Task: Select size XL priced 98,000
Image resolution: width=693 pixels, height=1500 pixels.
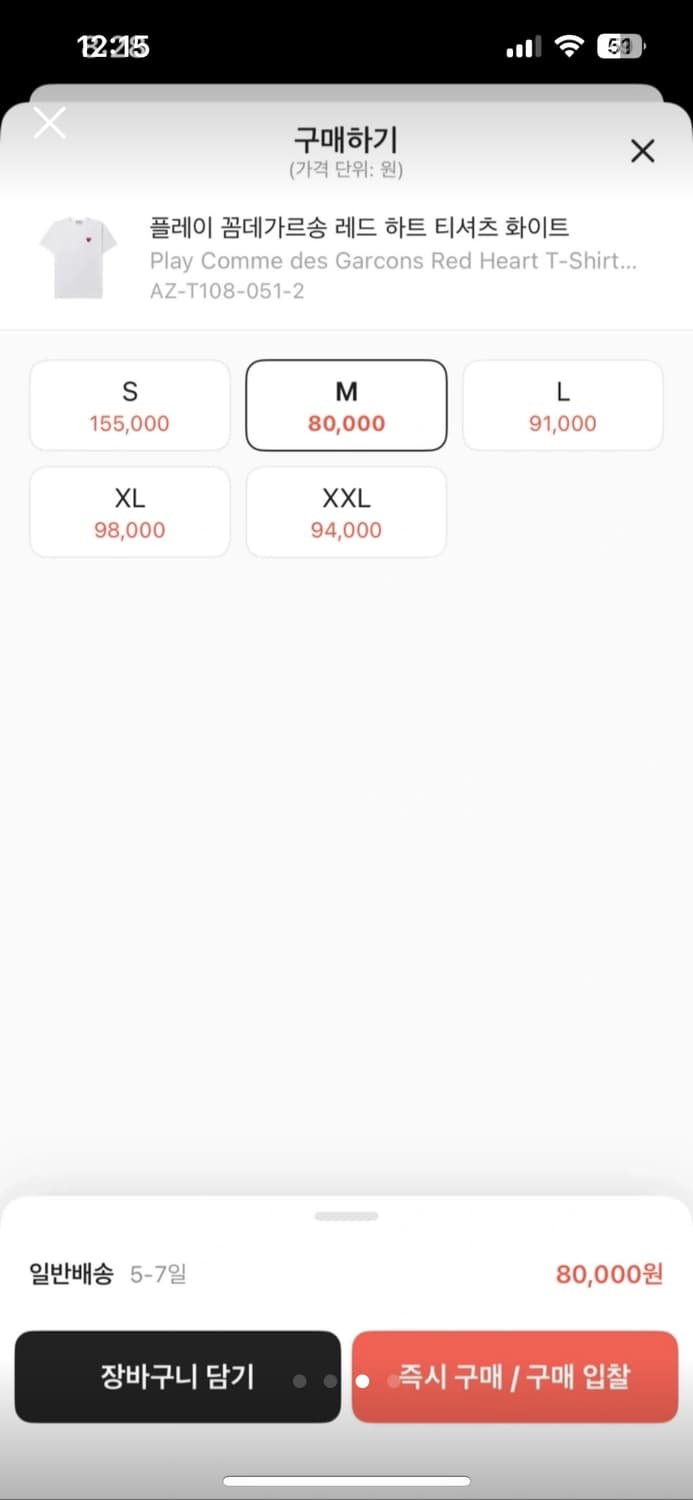Action: tap(130, 512)
